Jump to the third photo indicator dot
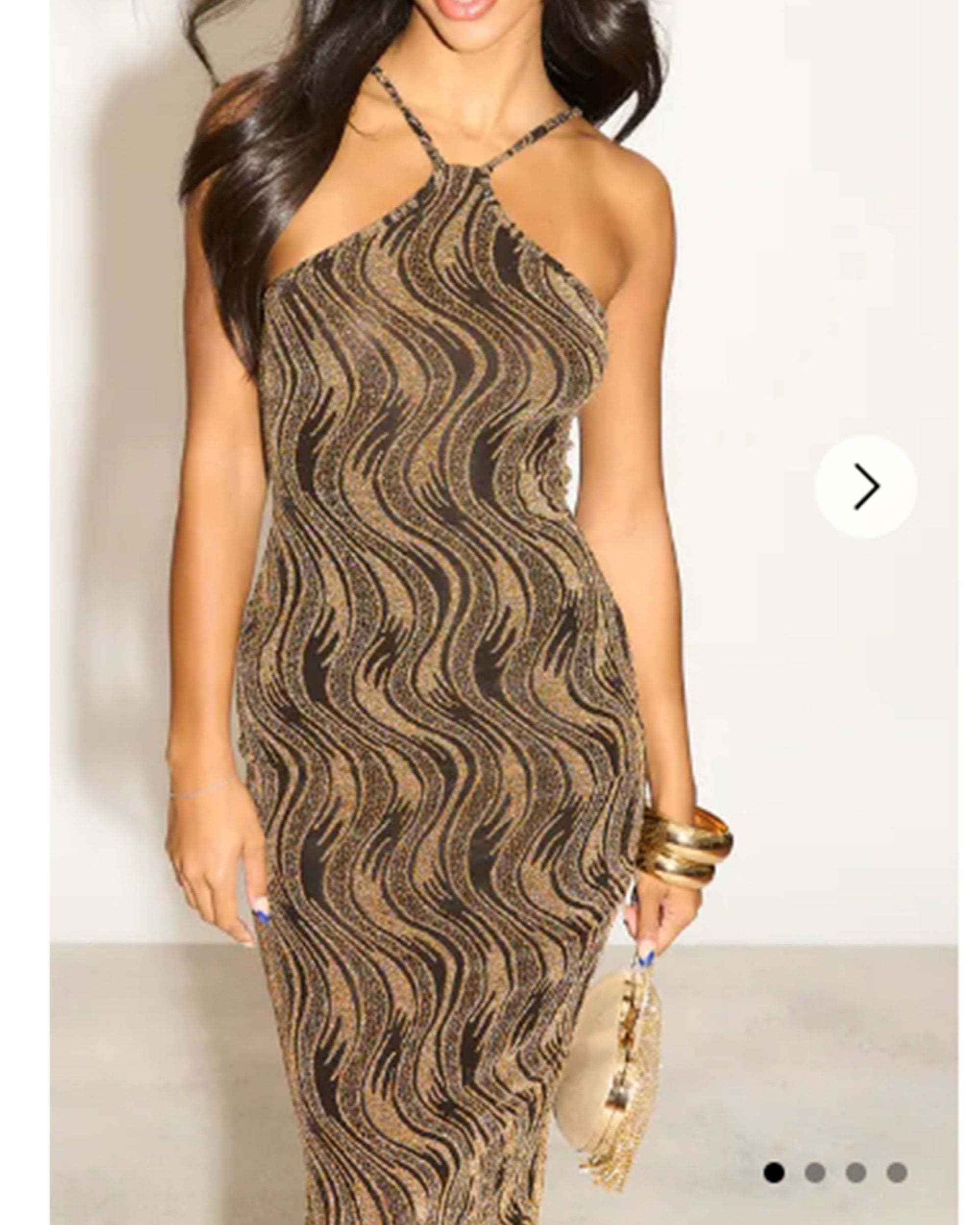Screen dimensions: 980x1225 coord(856,1172)
